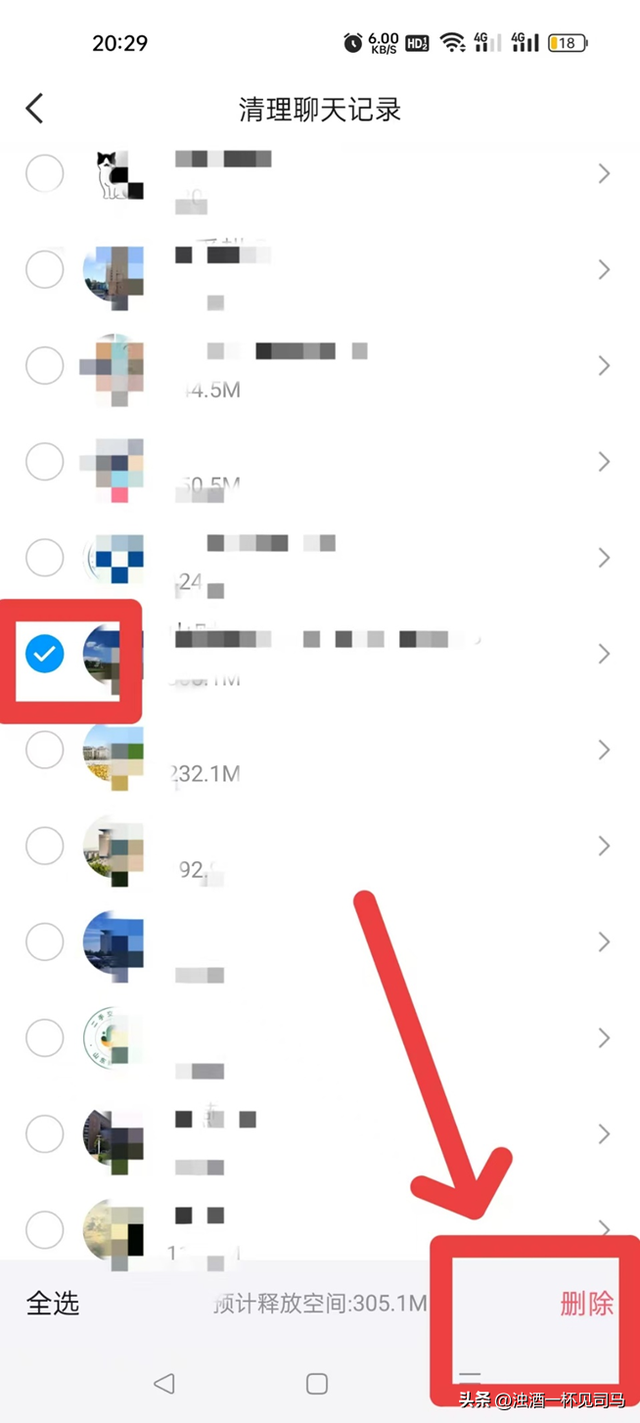Viewport: 640px width, 1423px height.
Task: Select the chat with the cat avatar
Action: point(44,174)
